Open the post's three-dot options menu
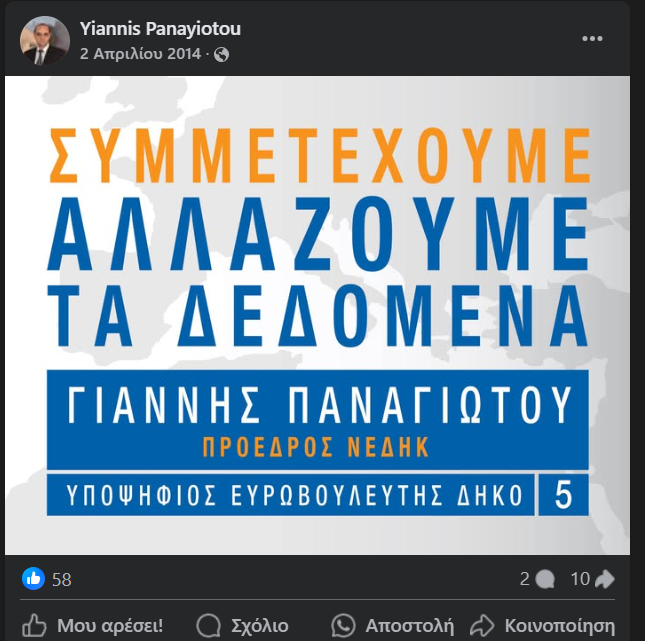 [x=592, y=39]
